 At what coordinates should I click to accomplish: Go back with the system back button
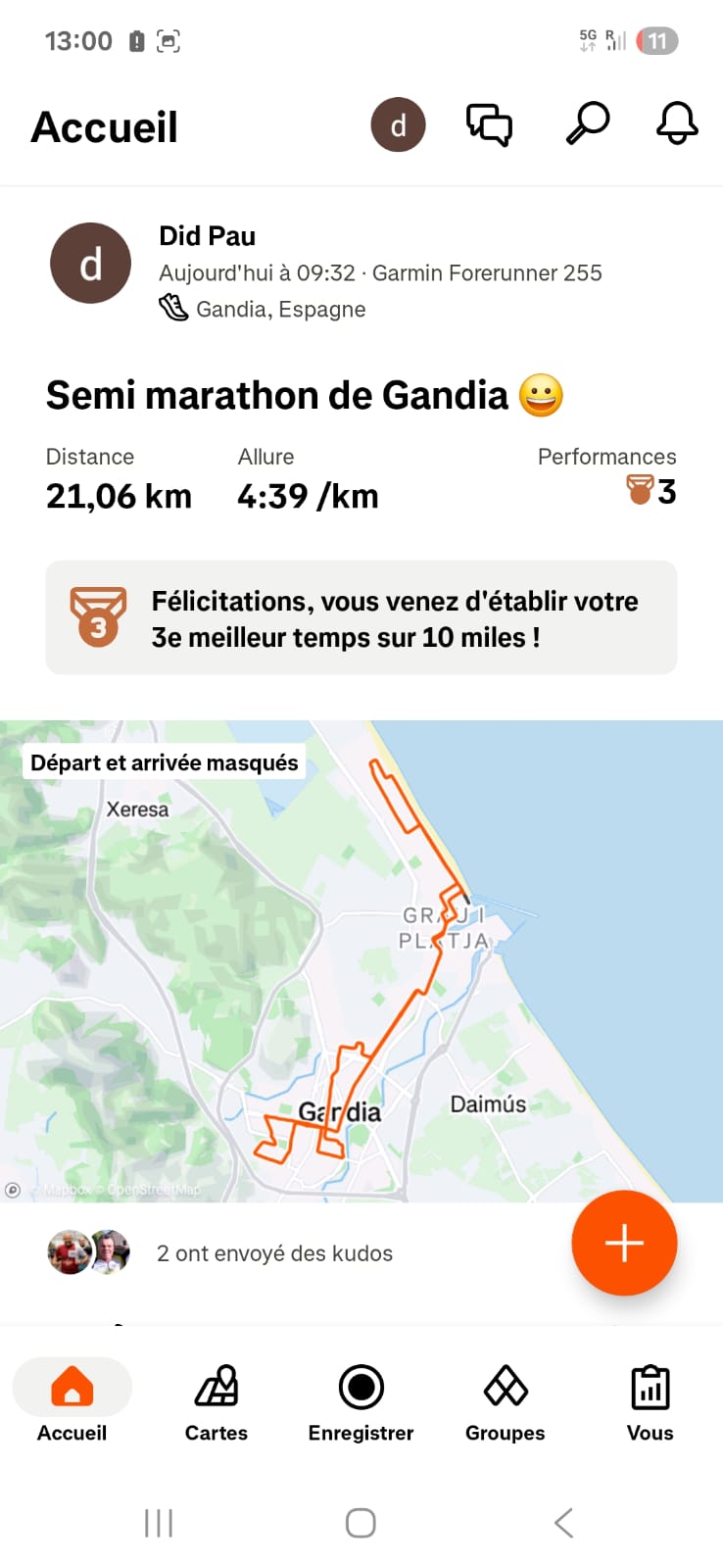point(563,1523)
